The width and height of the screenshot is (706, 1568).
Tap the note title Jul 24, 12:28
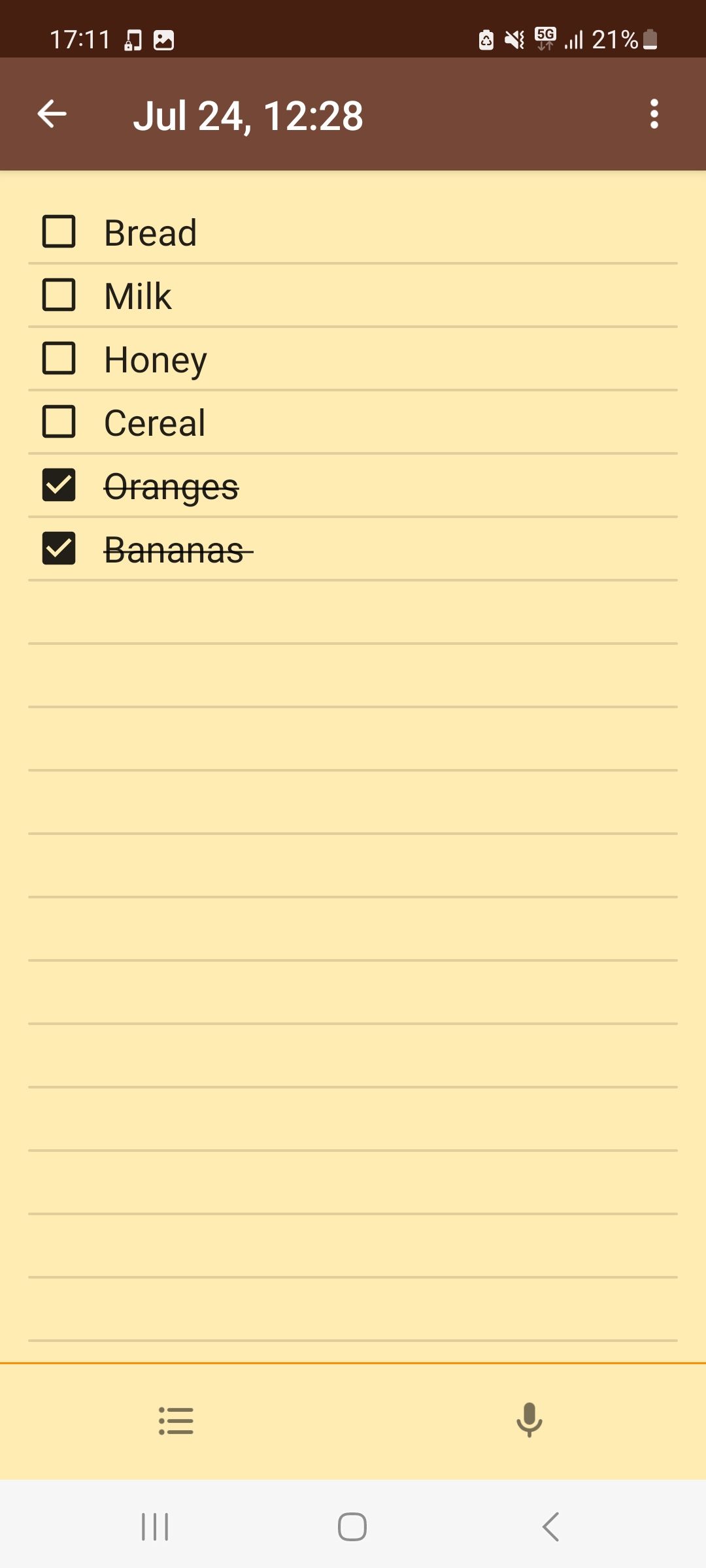pos(250,114)
